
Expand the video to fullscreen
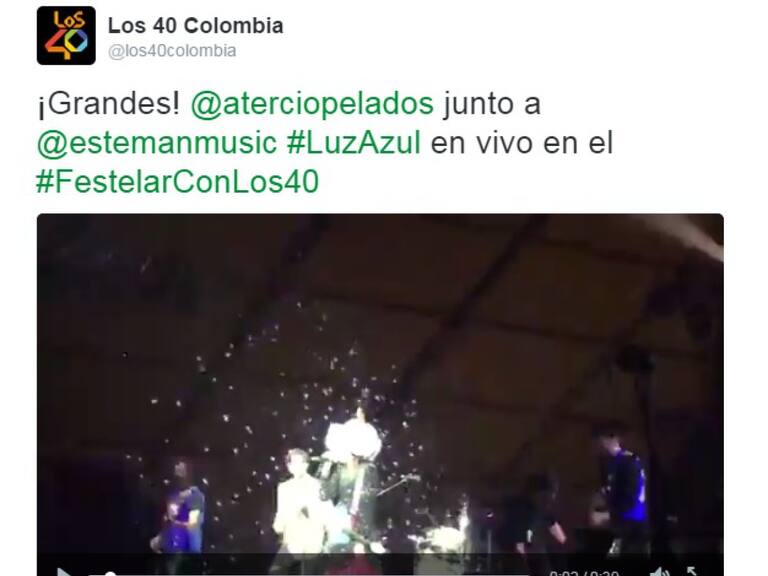tap(692, 571)
